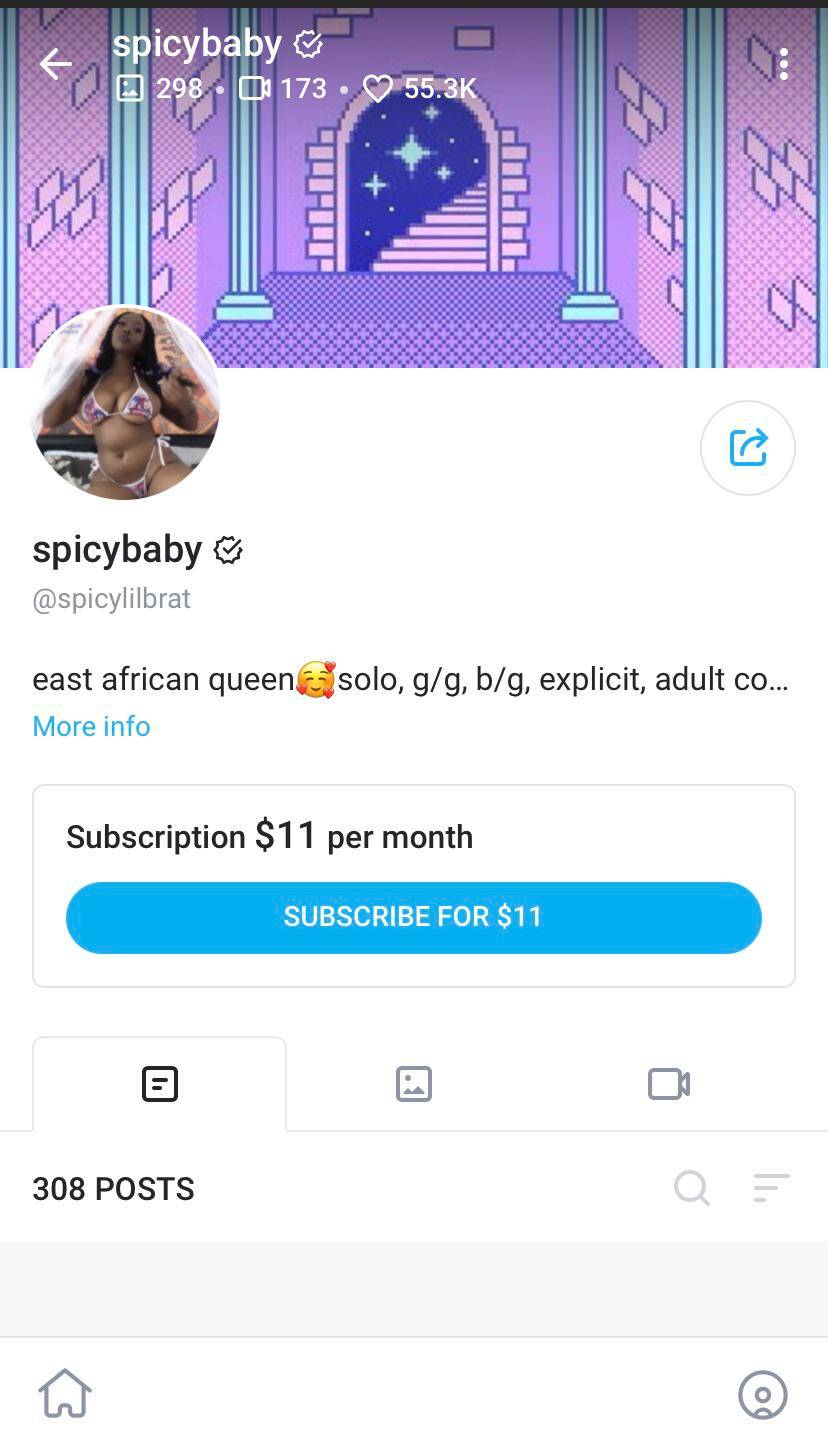Expand the bio with More info

pyautogui.click(x=91, y=726)
